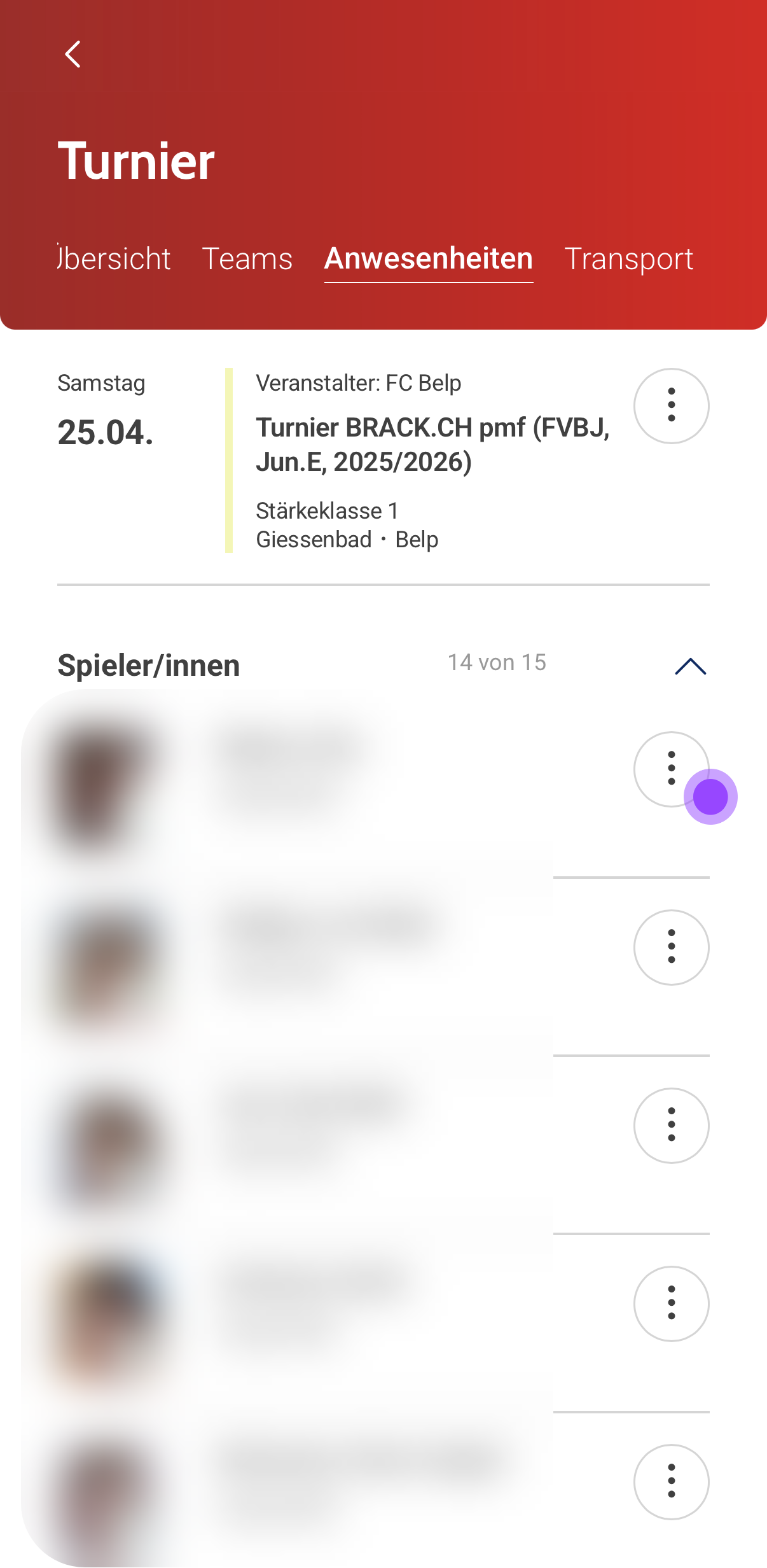Switch to the Übersicht tab
The height and width of the screenshot is (1568, 767).
(x=114, y=259)
